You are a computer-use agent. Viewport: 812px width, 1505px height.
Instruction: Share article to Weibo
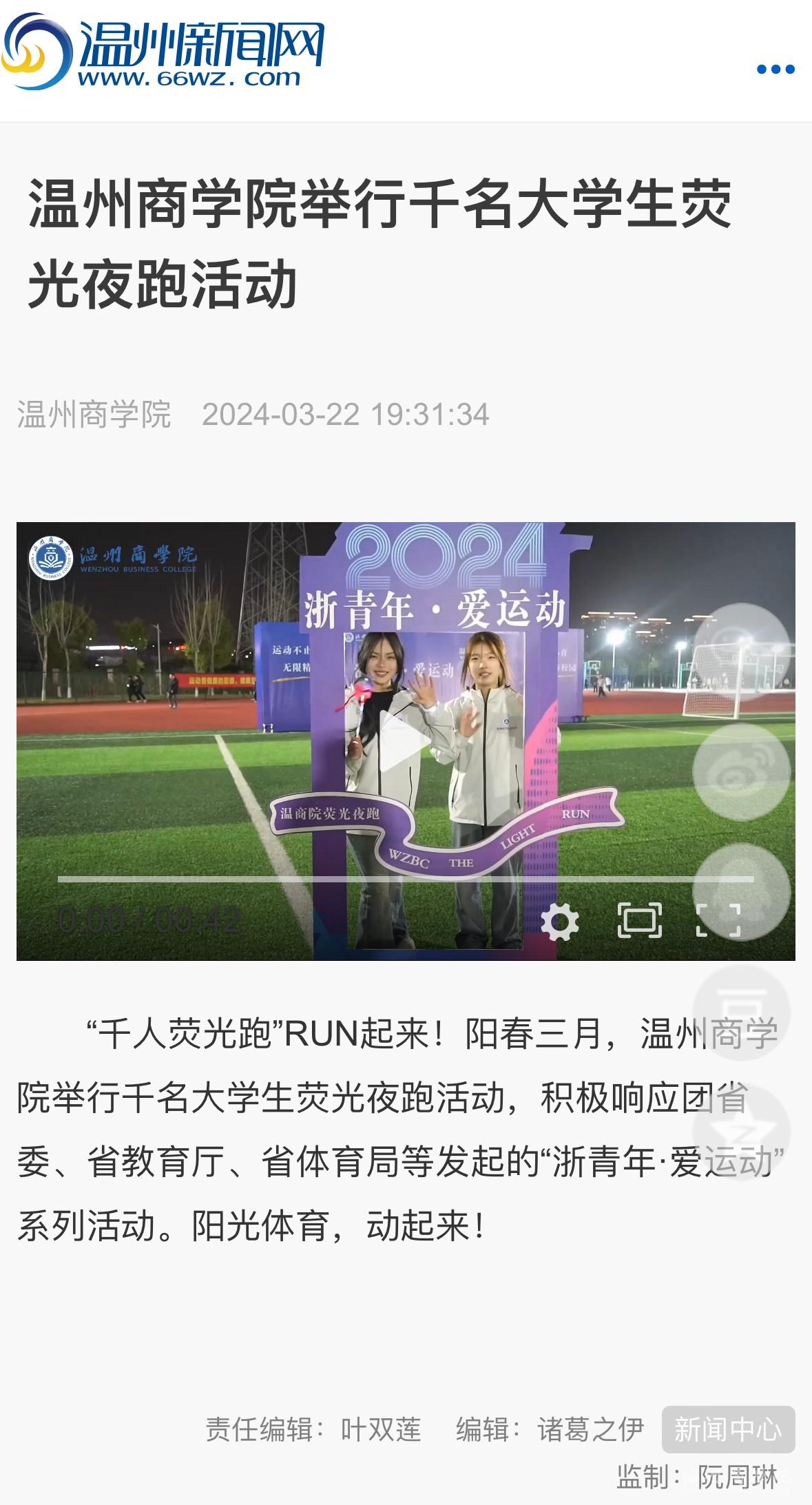point(741,772)
